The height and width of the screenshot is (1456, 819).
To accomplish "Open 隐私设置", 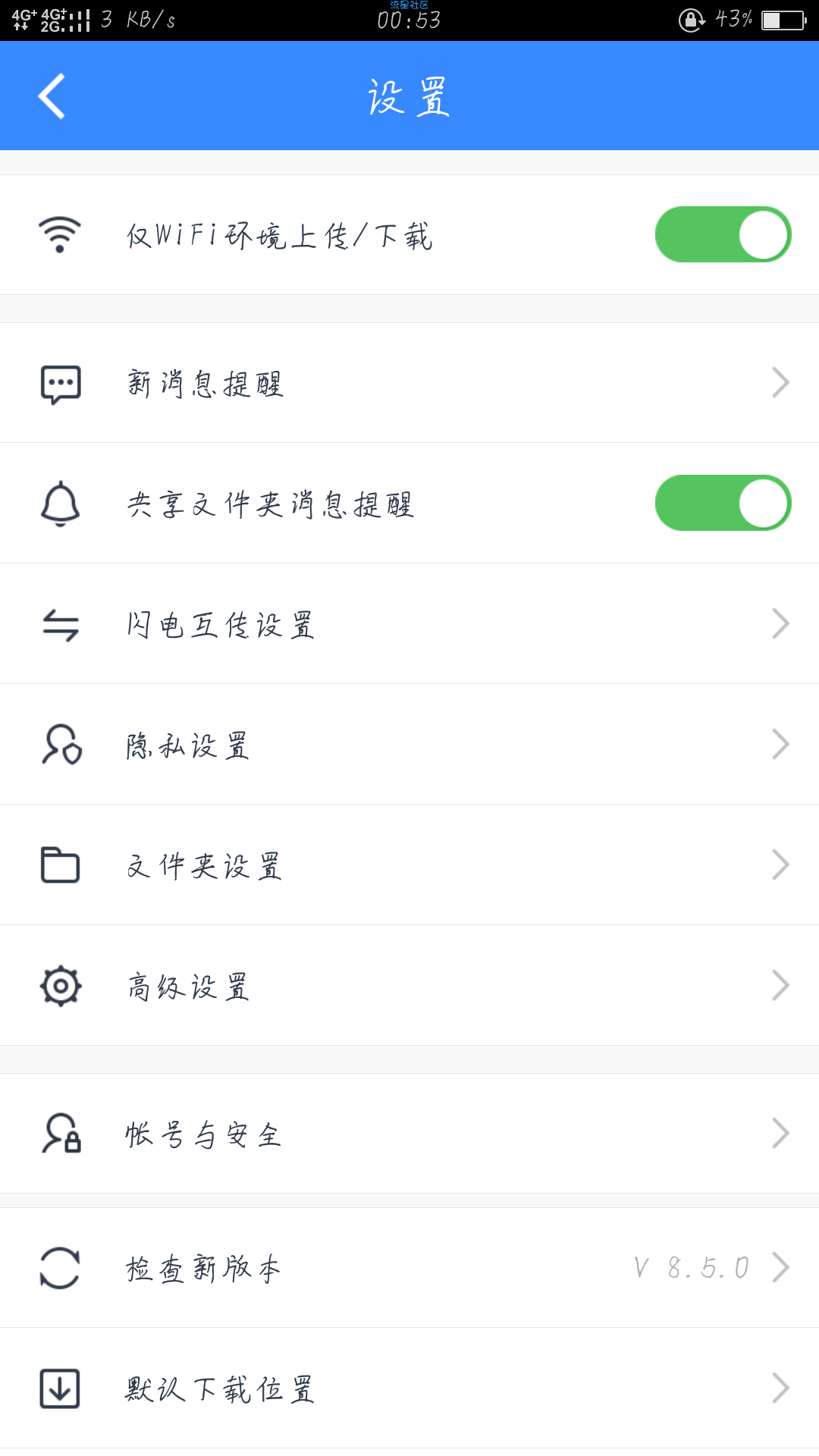I will pos(409,745).
